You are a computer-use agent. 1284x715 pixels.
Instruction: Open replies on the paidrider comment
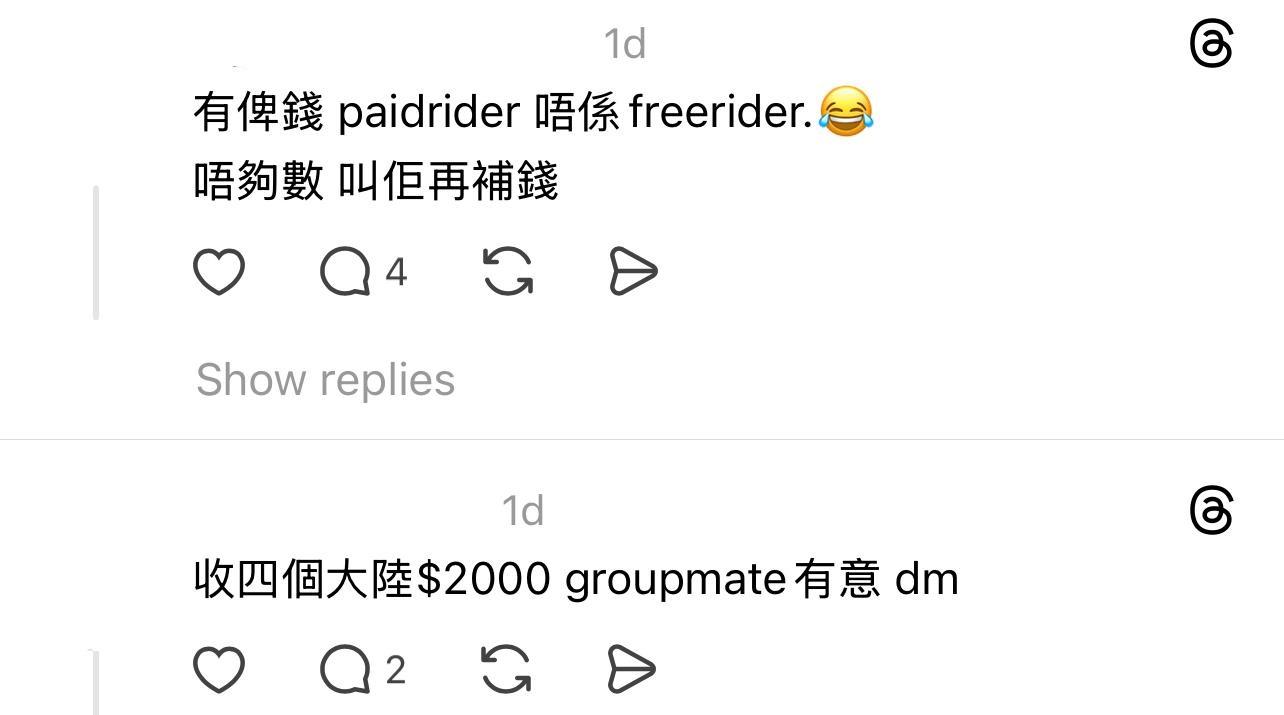pos(346,272)
